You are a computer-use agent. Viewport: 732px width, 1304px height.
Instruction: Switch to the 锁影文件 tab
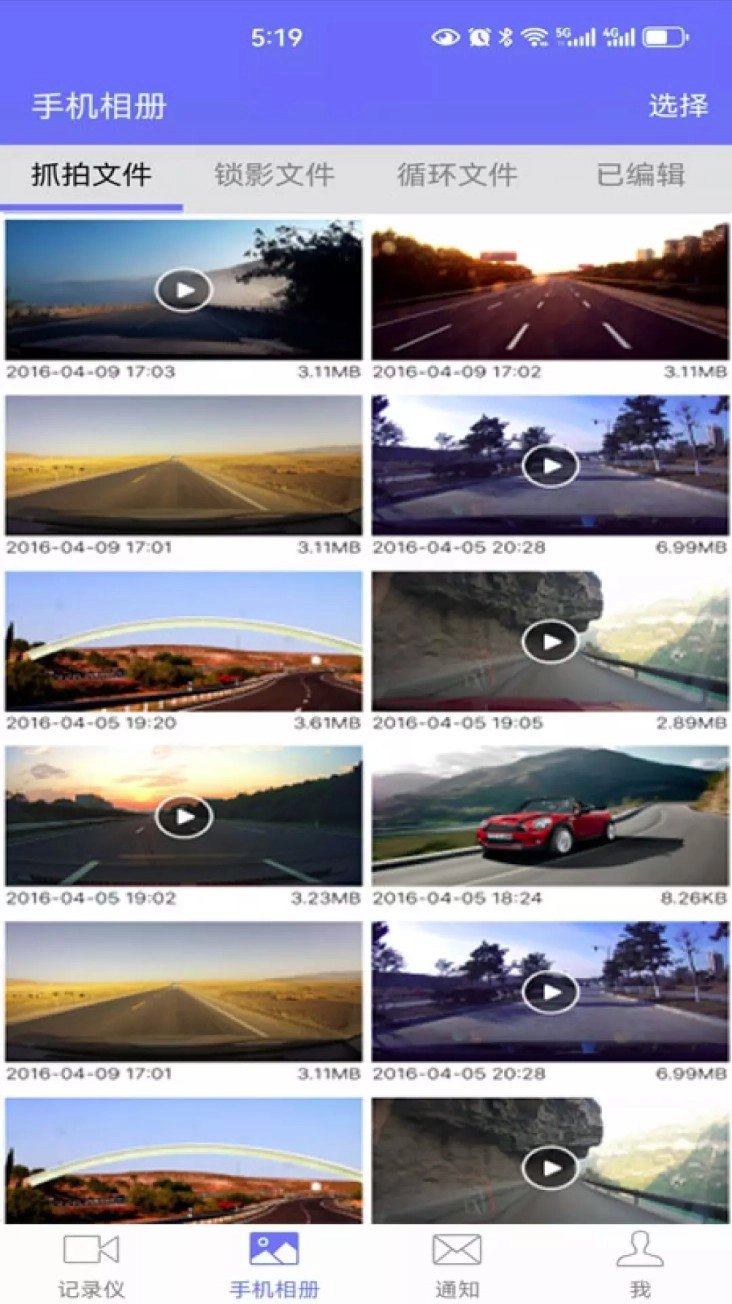(274, 175)
